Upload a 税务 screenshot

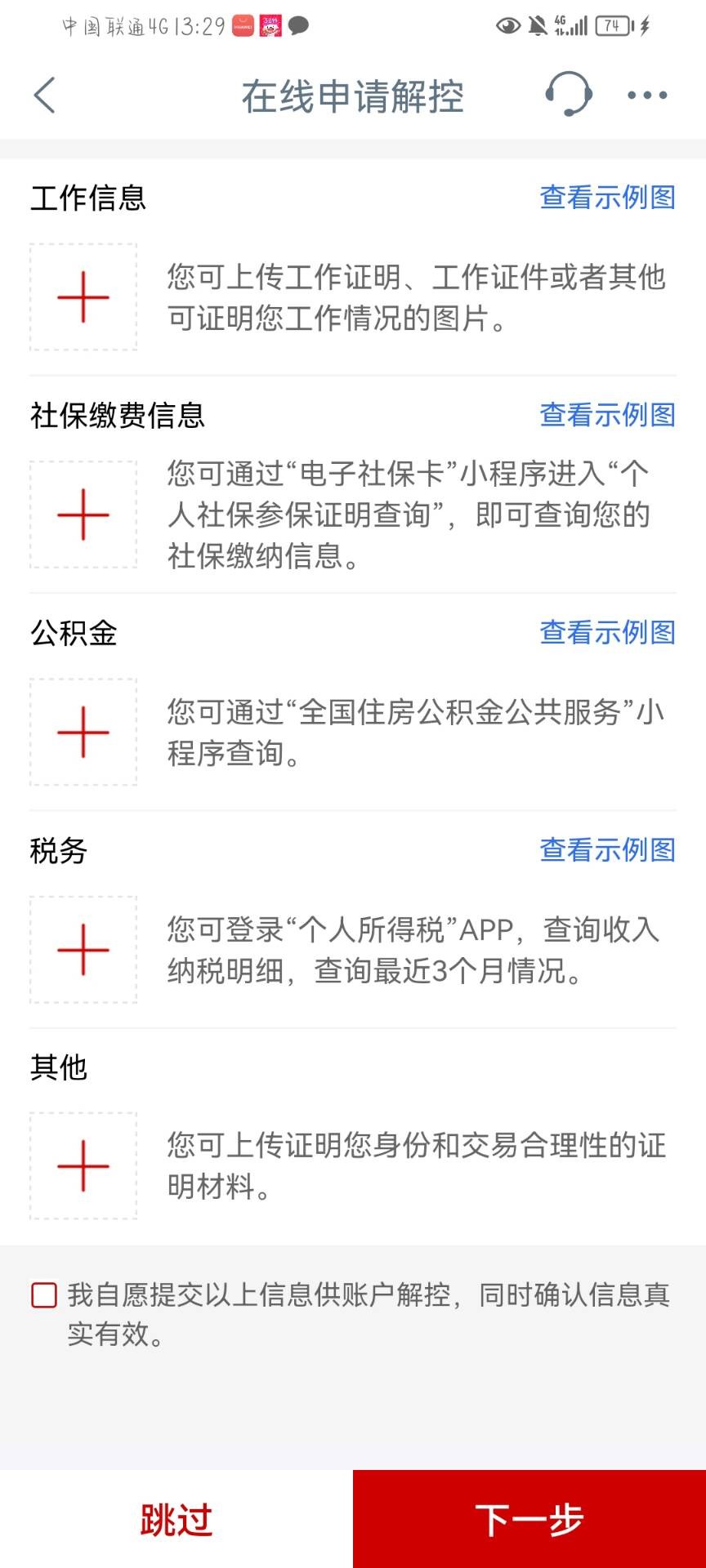coord(83,950)
